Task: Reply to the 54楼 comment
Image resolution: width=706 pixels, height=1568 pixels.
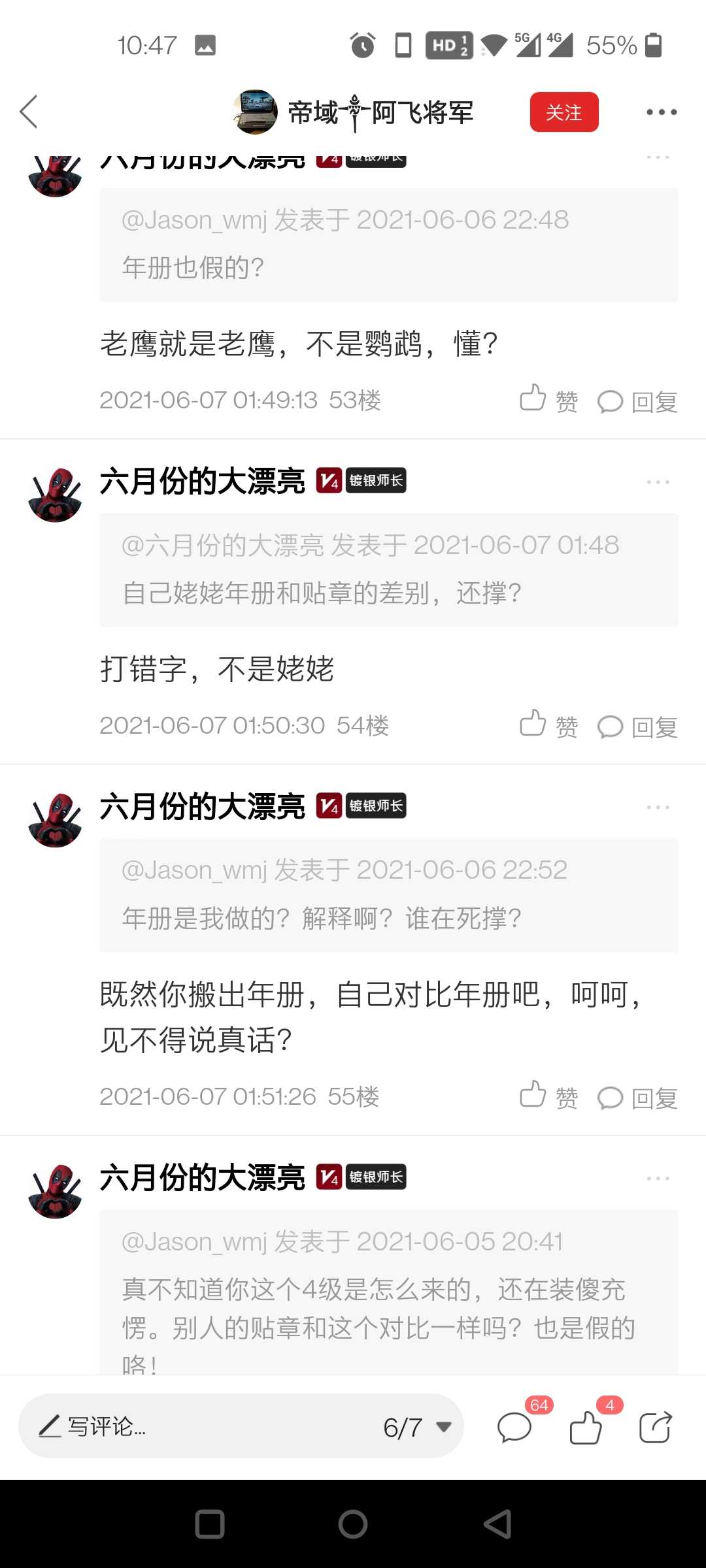Action: point(637,727)
